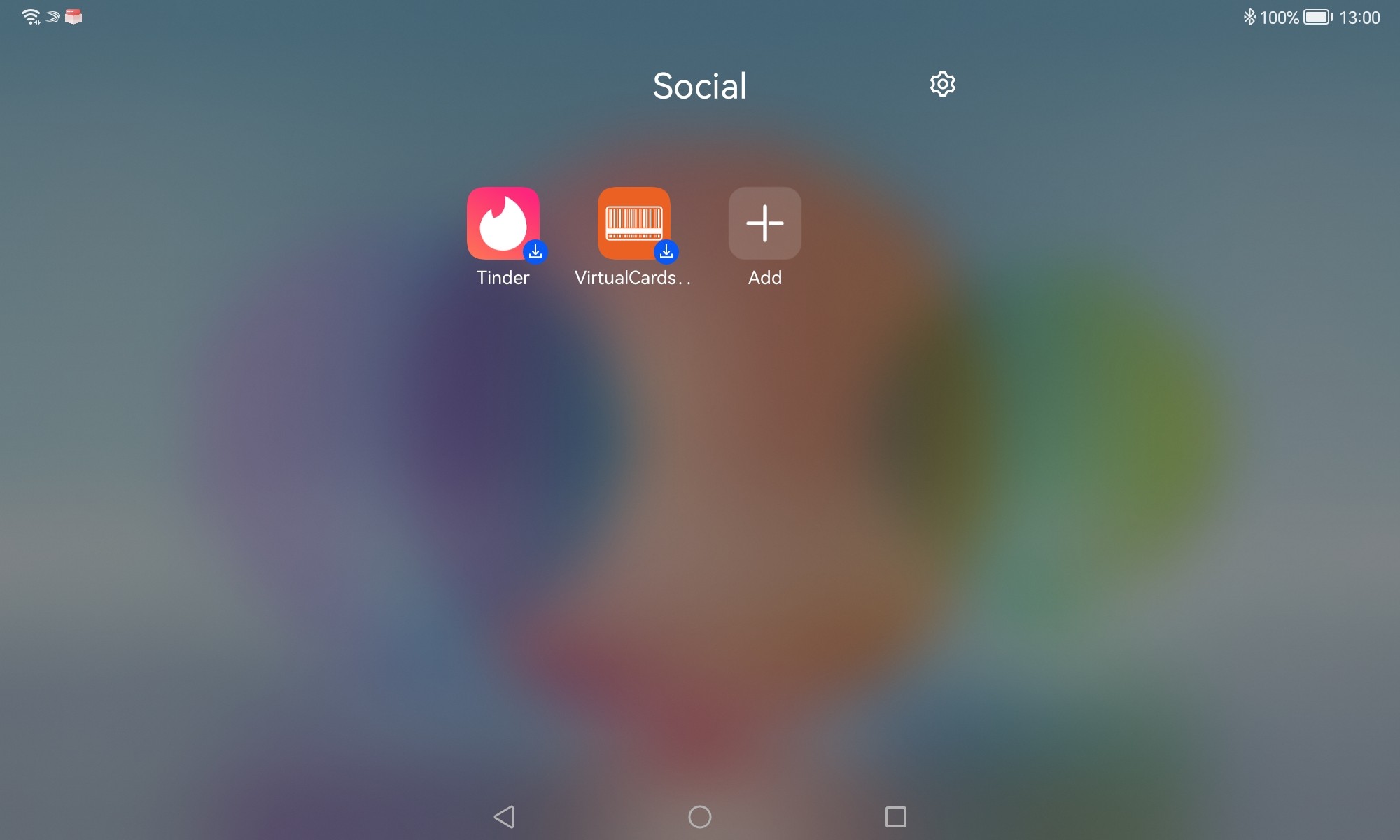The image size is (1400, 840).
Task: Open the Social folder settings gear
Action: [942, 84]
